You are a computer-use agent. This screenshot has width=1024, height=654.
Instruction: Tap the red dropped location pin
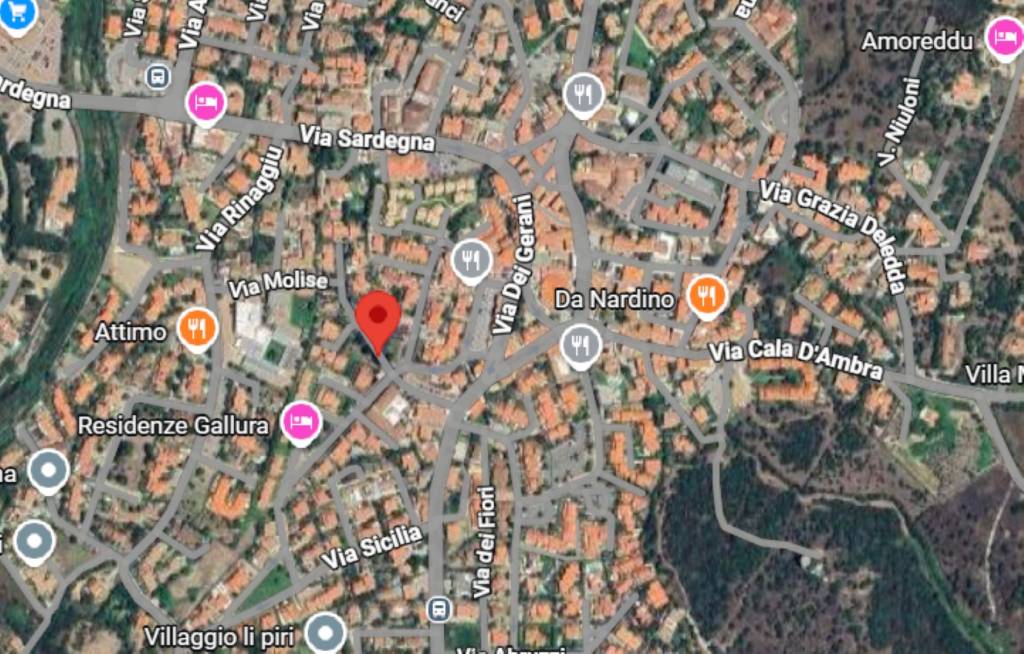(x=378, y=316)
